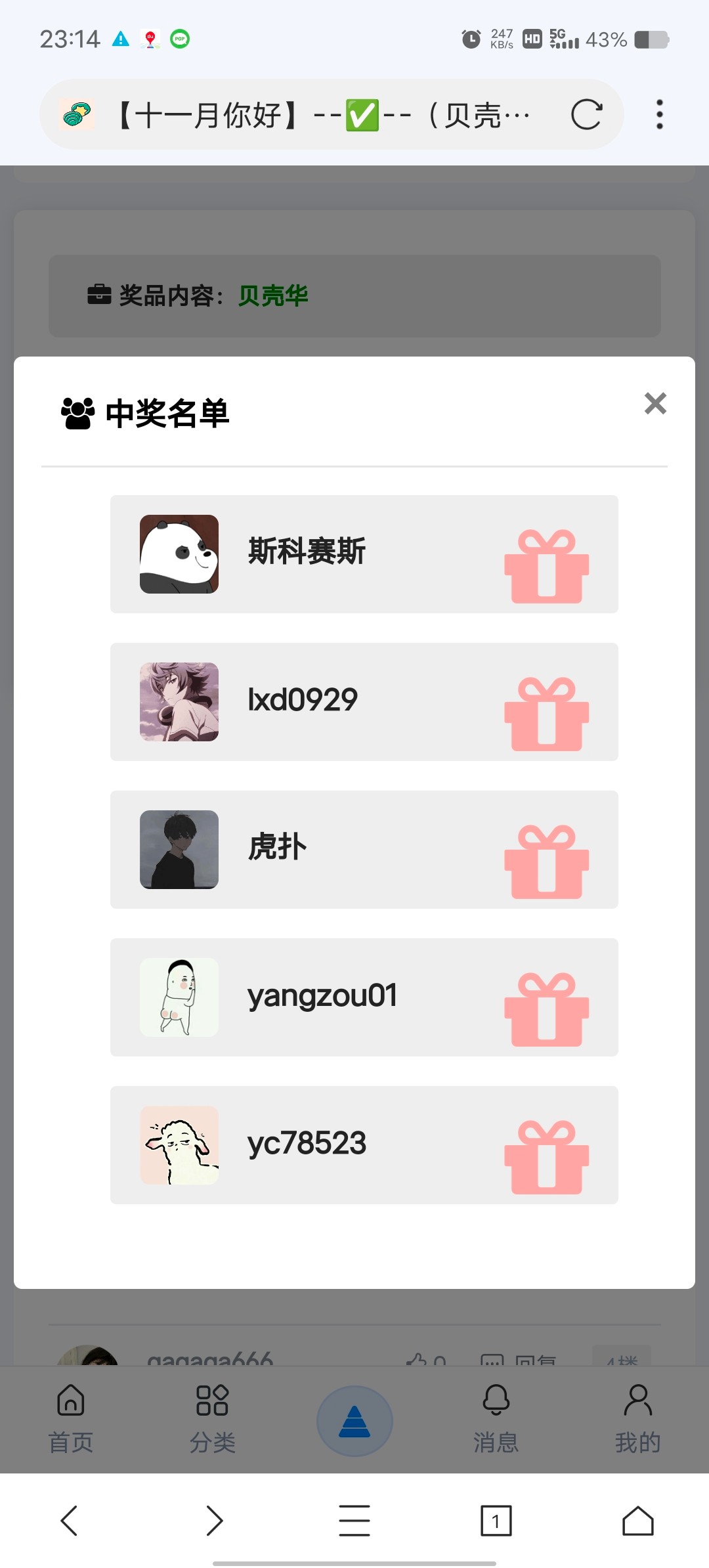Viewport: 709px width, 1568px height.
Task: Open the browser menu with three lines
Action: [354, 1520]
